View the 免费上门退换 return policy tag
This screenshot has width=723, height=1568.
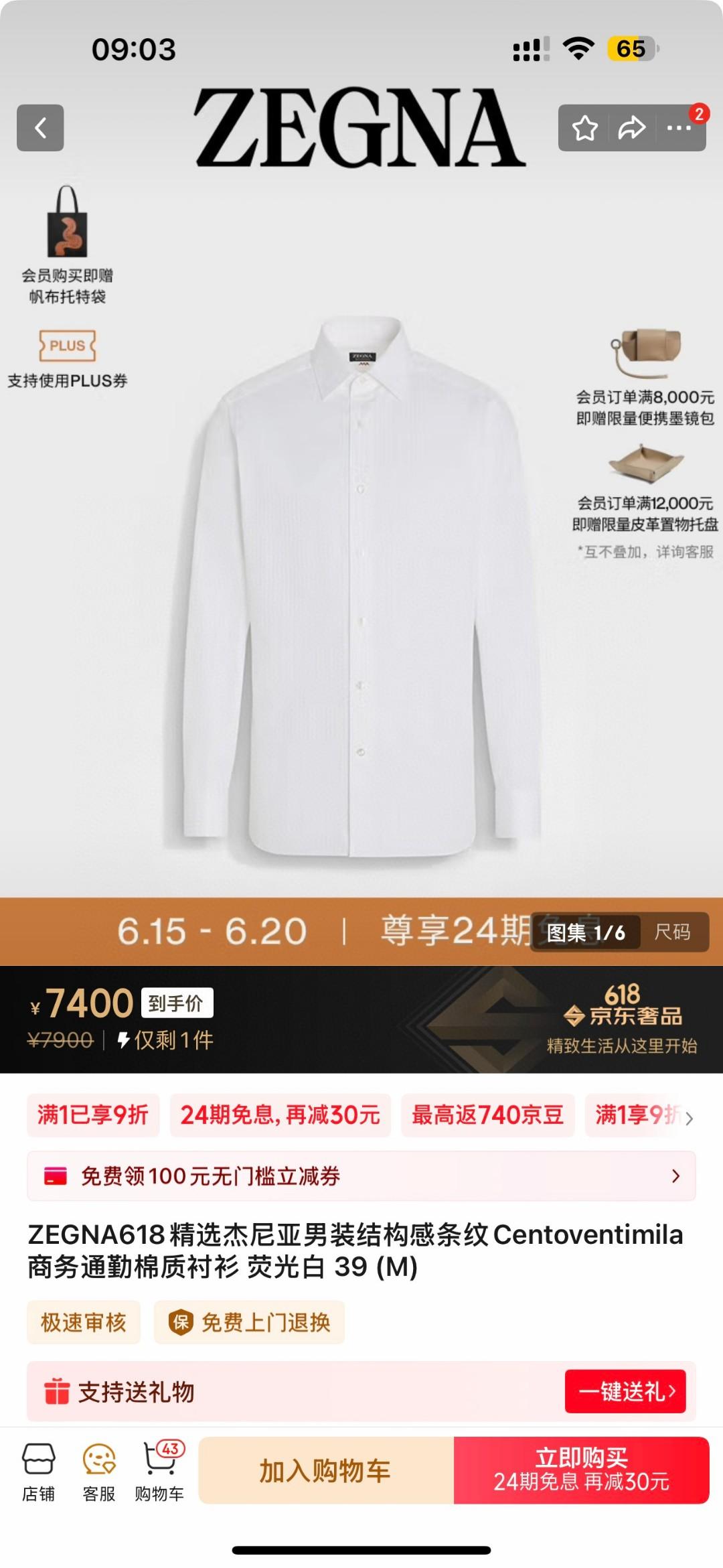249,1322
